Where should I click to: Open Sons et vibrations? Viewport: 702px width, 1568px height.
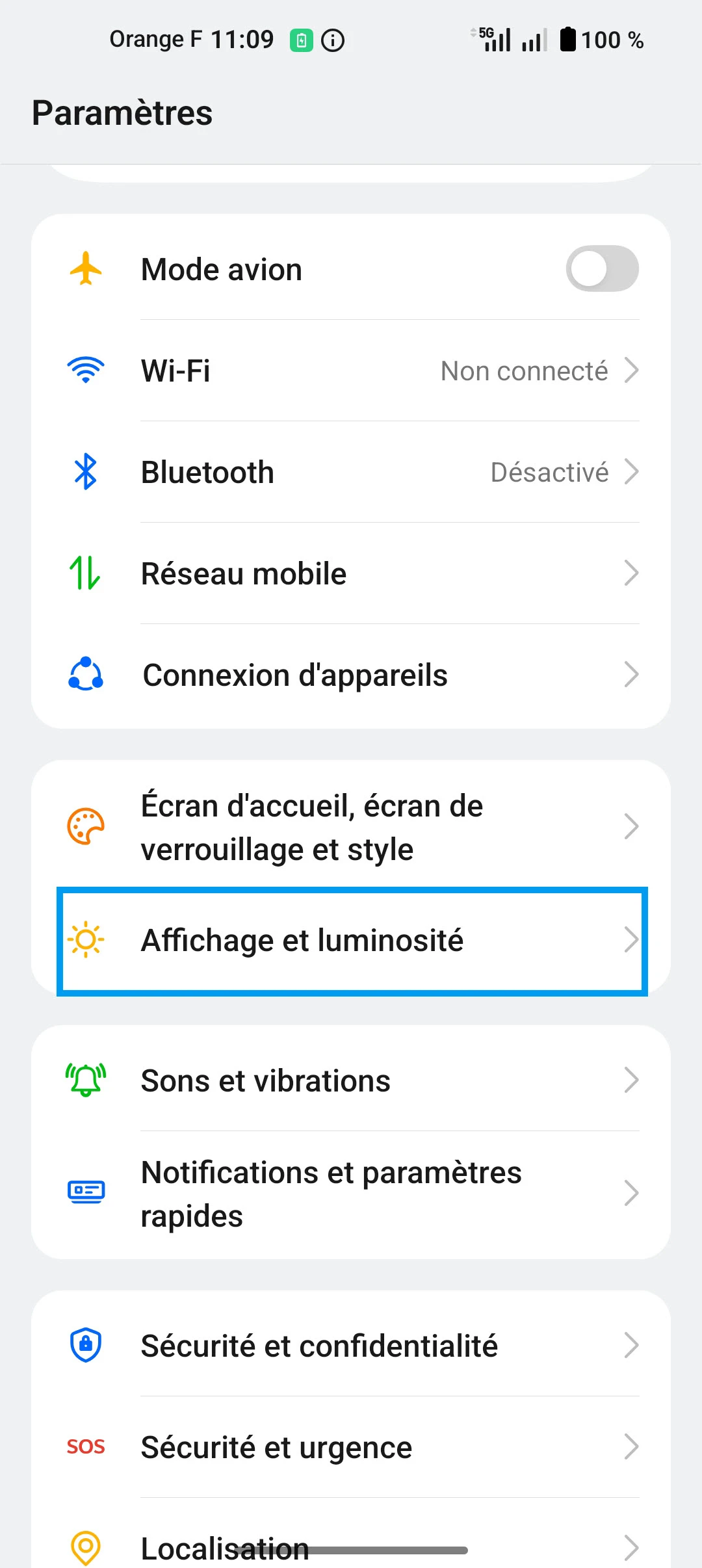pyautogui.click(x=351, y=1080)
